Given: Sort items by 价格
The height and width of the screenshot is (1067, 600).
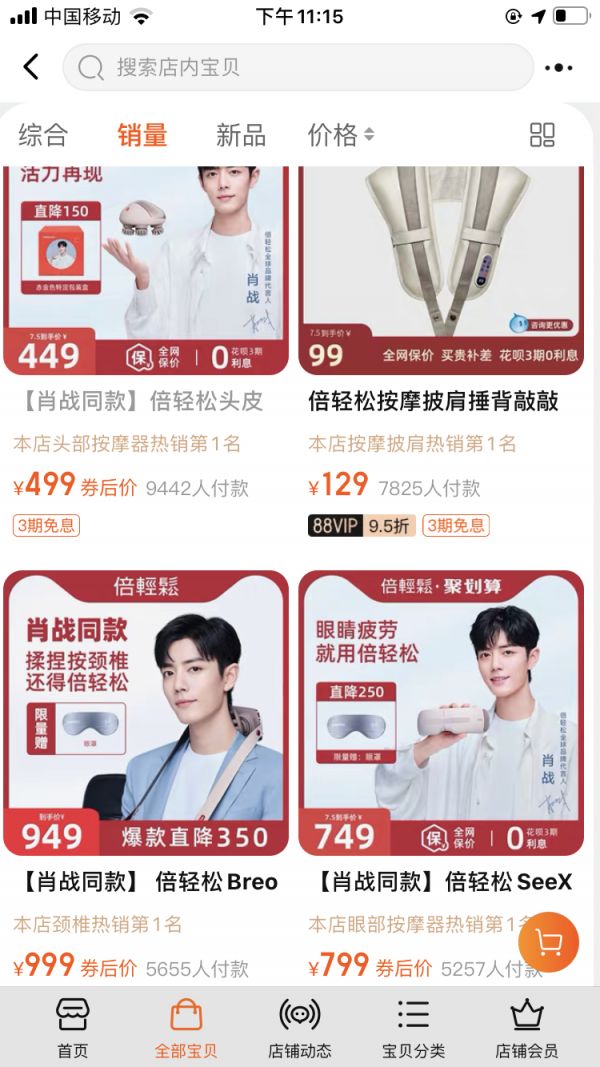Looking at the screenshot, I should 340,135.
